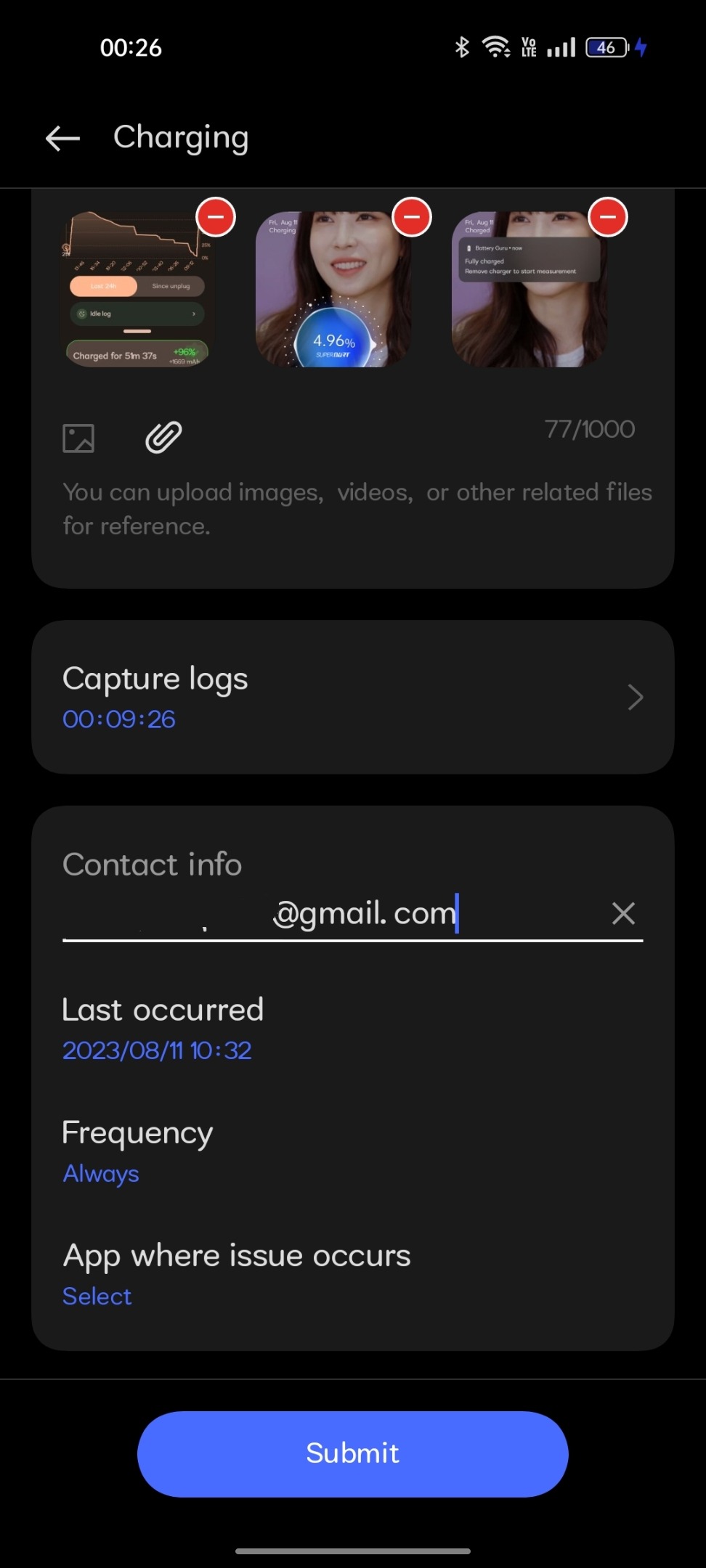Open the 4.96% charging screenshot preview
Viewport: 706px width, 1568px height.
[333, 290]
